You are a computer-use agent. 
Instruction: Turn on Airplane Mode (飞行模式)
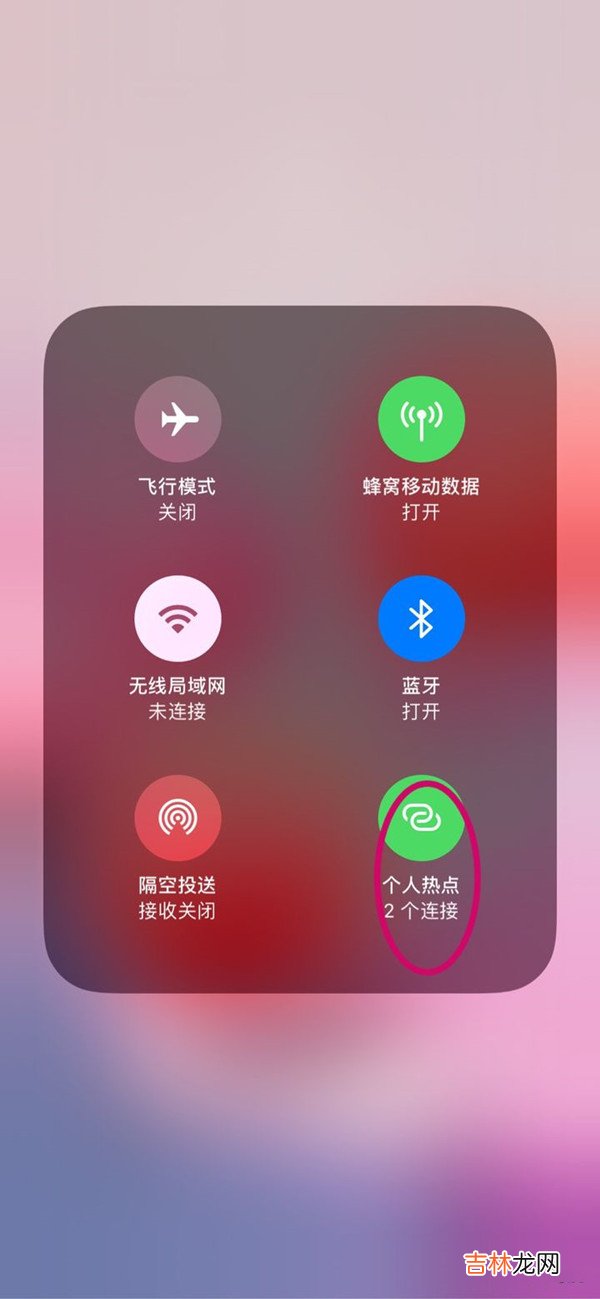coord(178,420)
